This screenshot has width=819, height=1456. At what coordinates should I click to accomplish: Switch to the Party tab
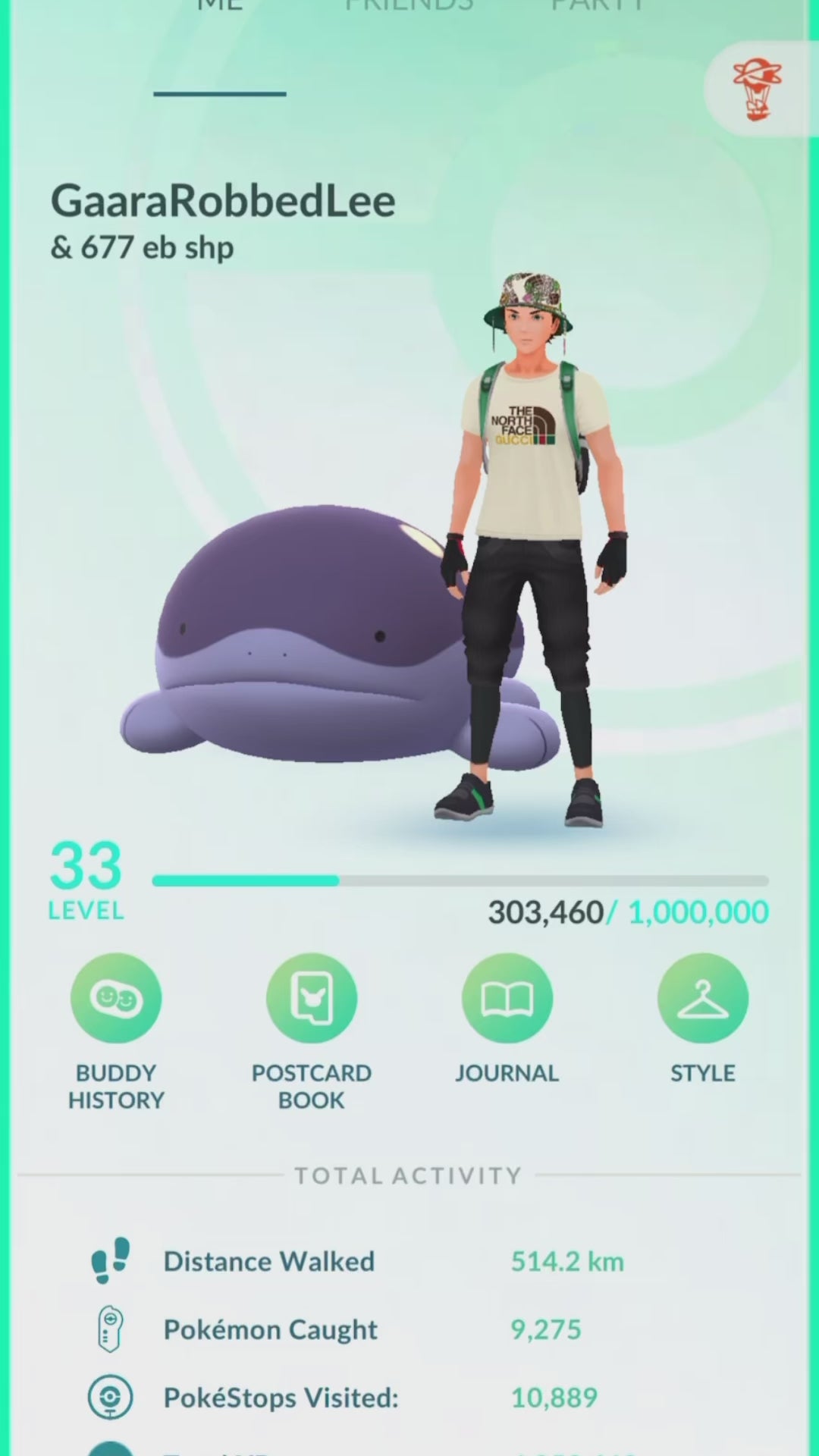pyautogui.click(x=598, y=6)
